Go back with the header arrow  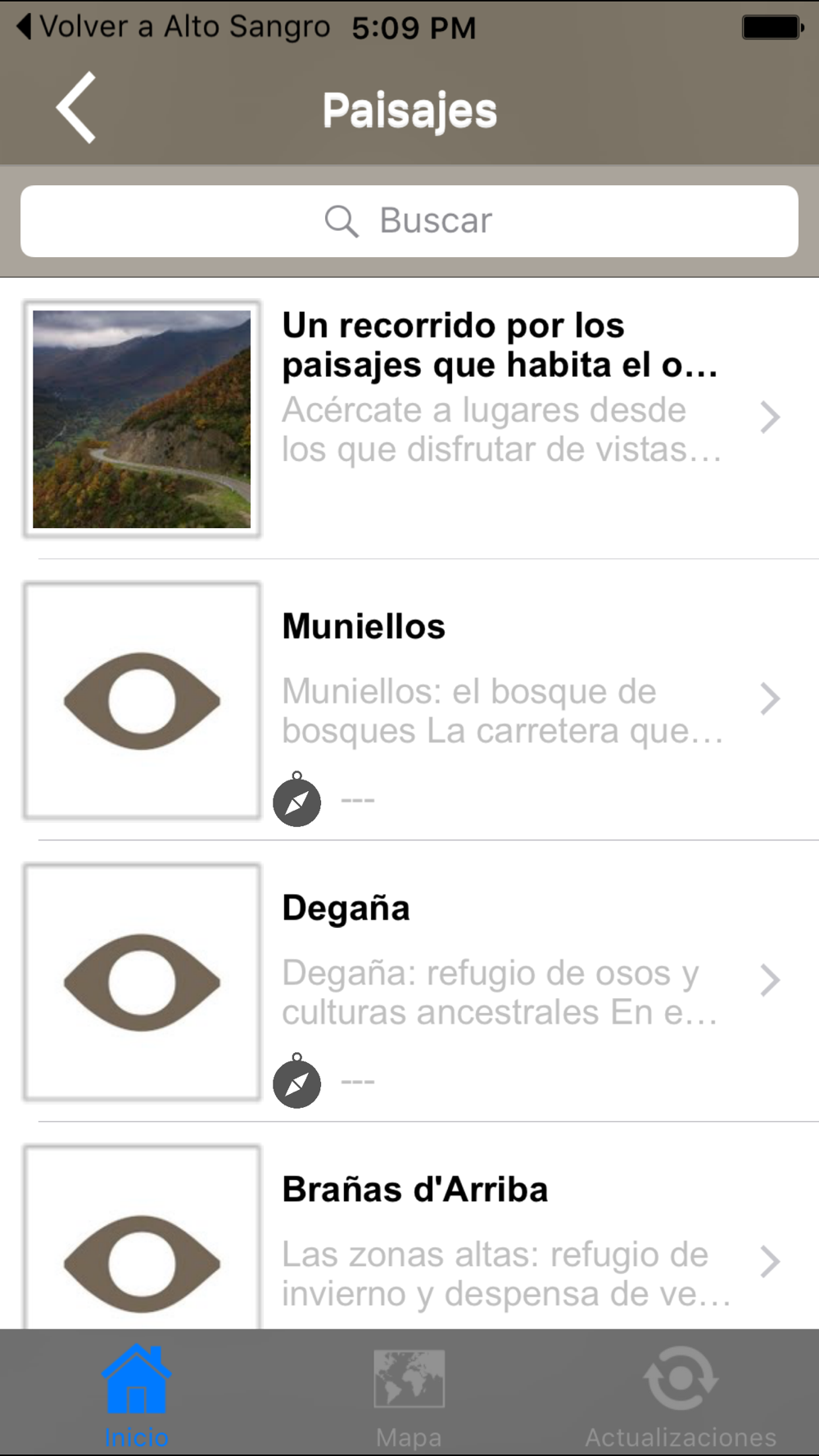tap(76, 108)
